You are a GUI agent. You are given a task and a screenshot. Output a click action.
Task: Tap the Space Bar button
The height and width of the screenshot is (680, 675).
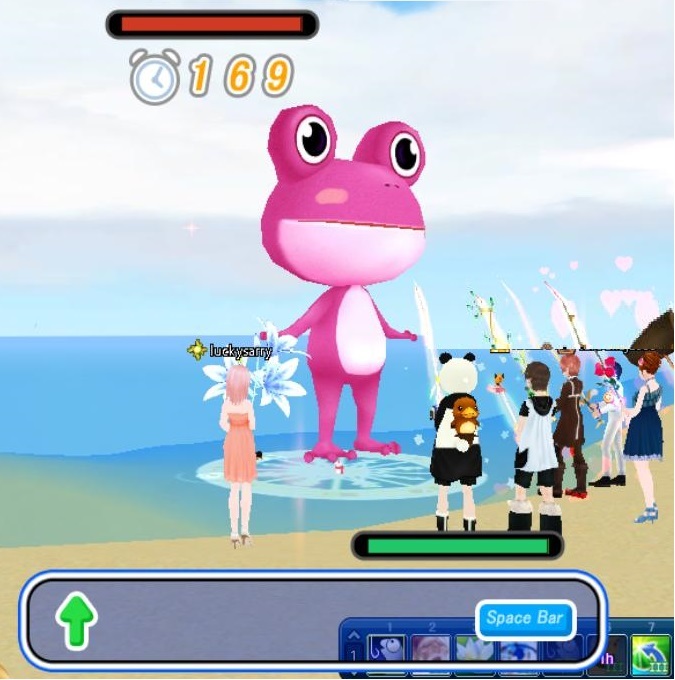[x=525, y=618]
